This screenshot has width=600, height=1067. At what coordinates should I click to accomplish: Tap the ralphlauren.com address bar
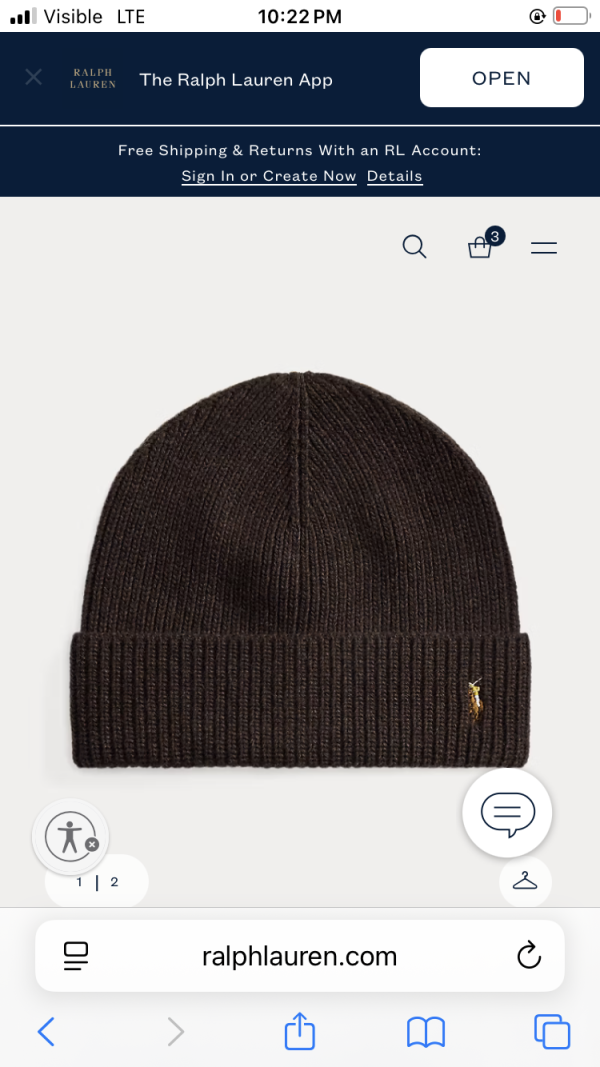(299, 956)
